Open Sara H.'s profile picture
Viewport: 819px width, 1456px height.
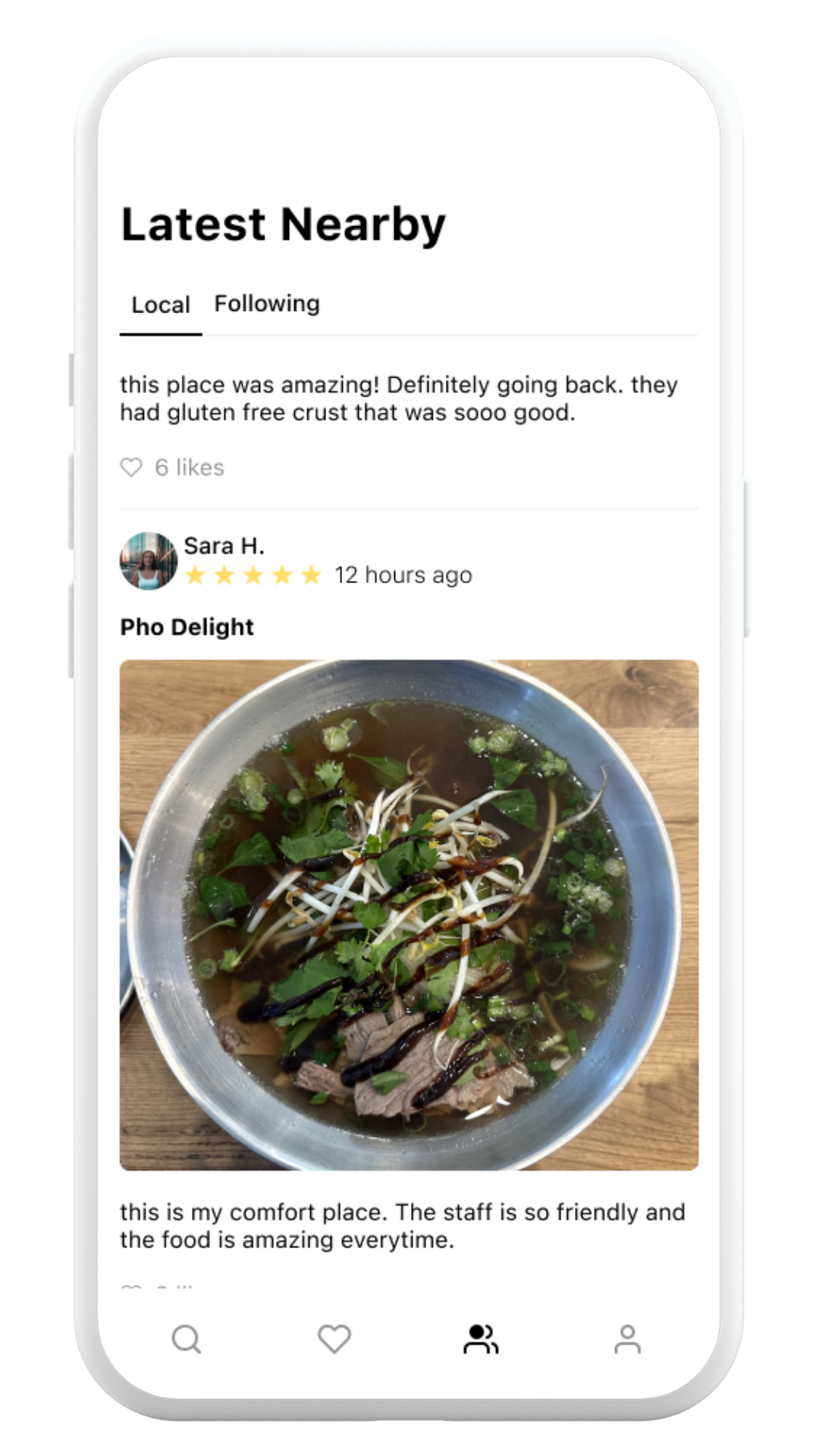(149, 560)
